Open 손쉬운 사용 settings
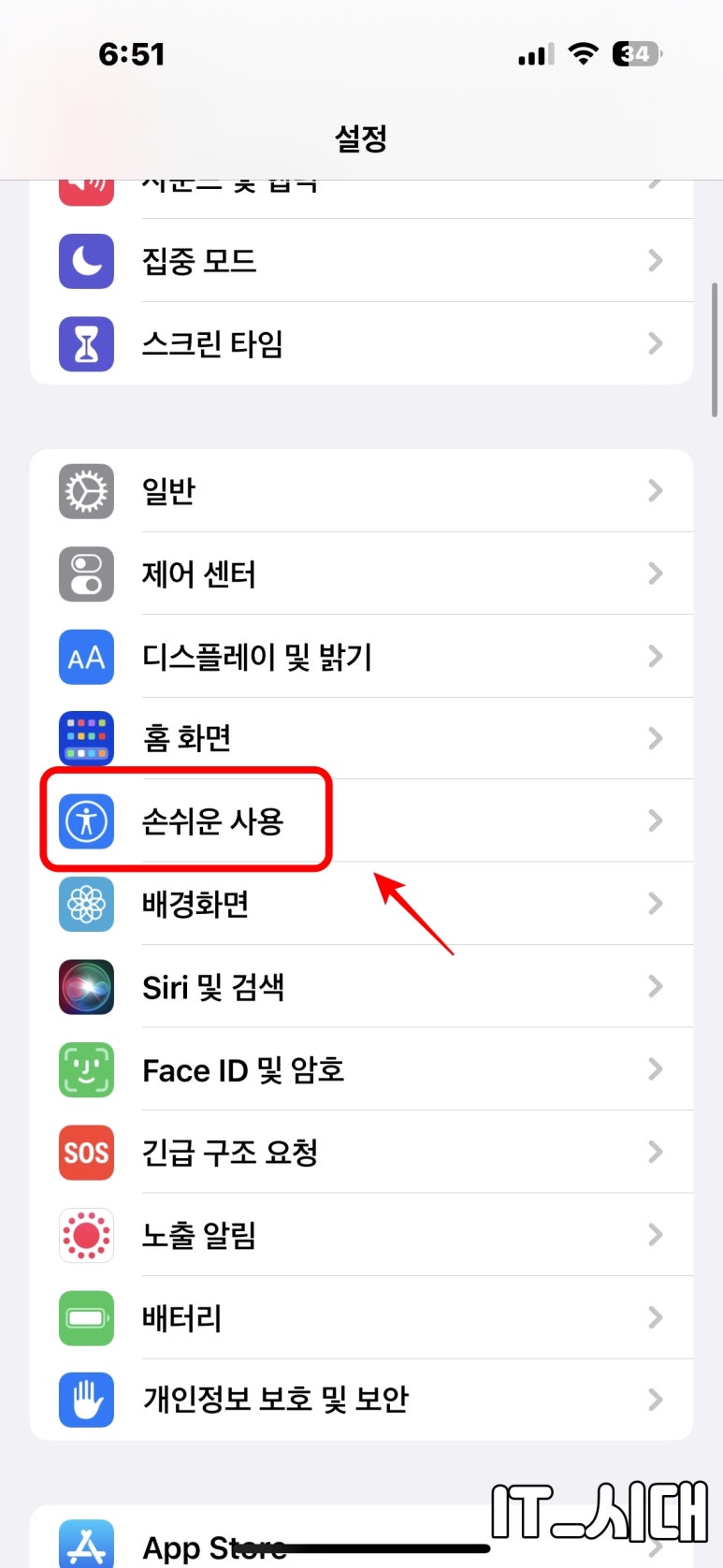 coord(361,820)
